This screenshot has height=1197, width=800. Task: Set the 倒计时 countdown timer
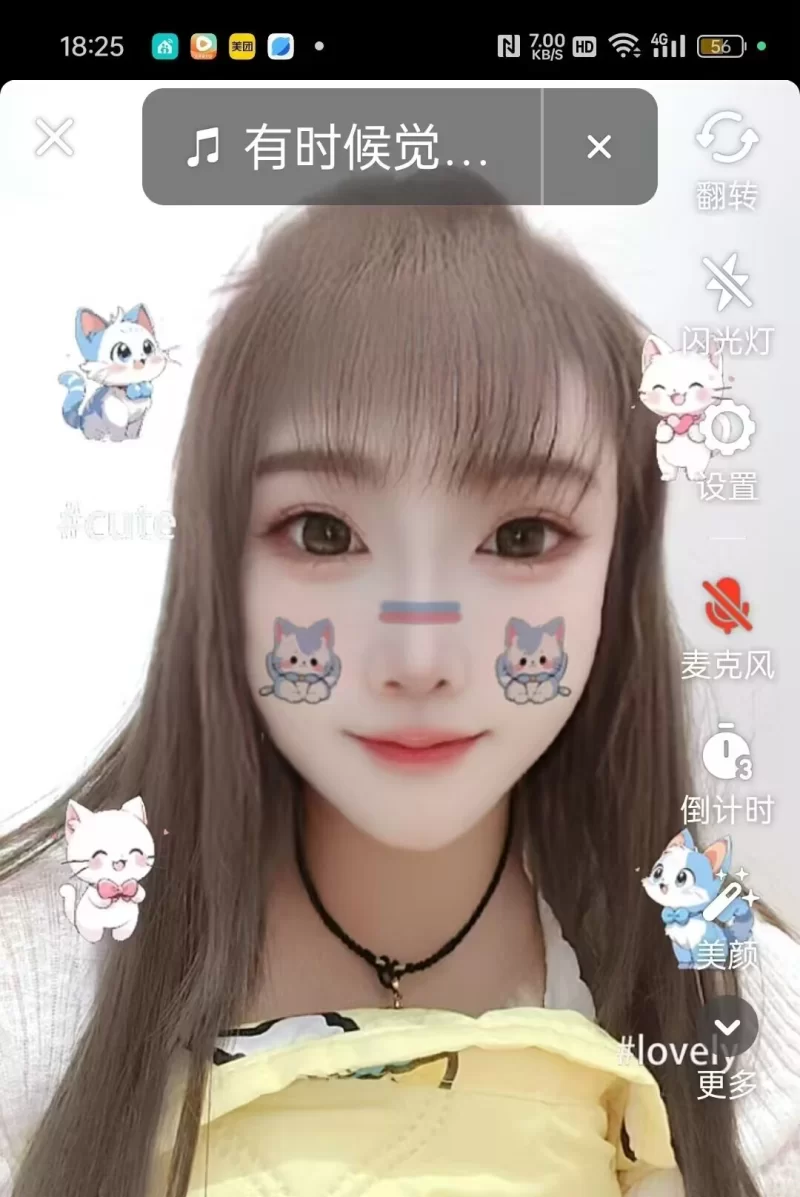[727, 754]
